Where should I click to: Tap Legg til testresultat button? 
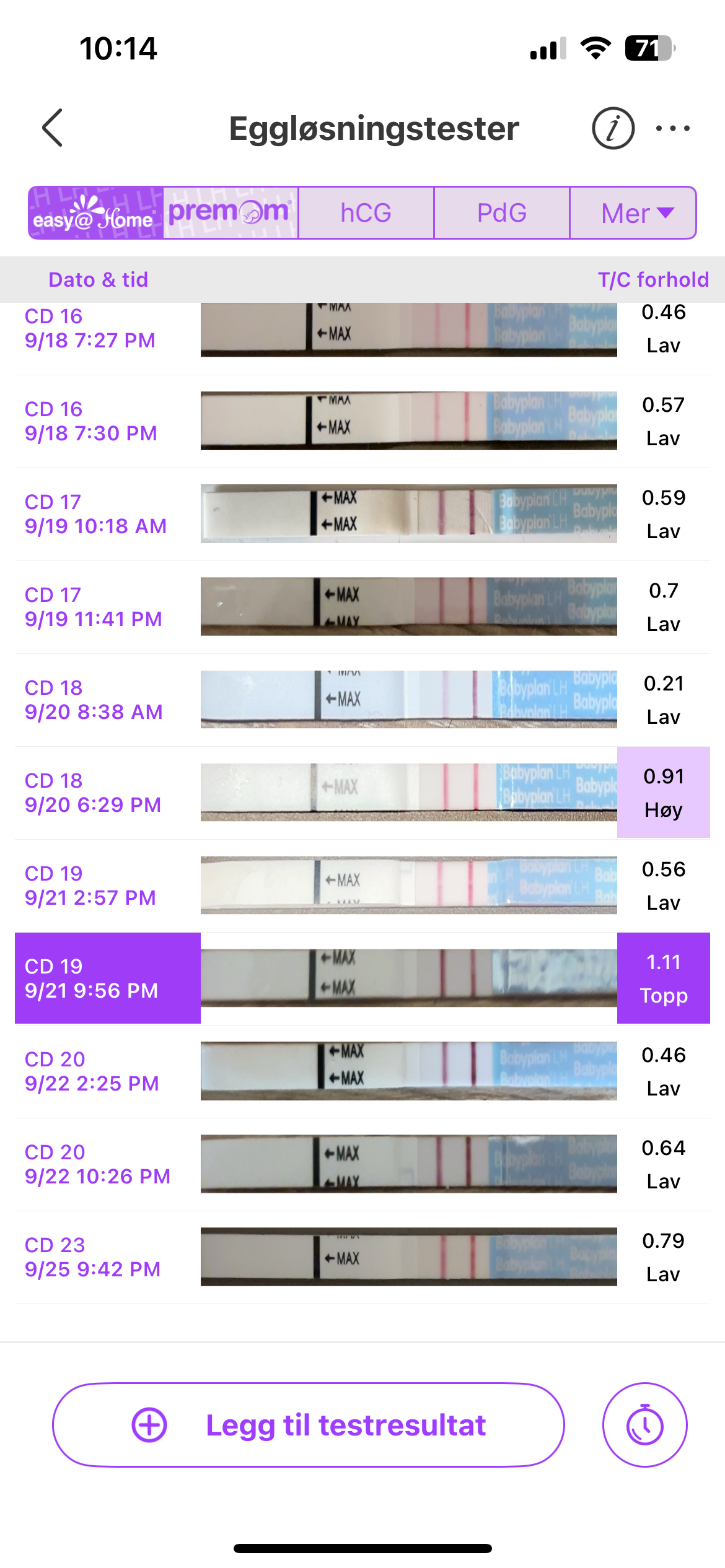[309, 1425]
